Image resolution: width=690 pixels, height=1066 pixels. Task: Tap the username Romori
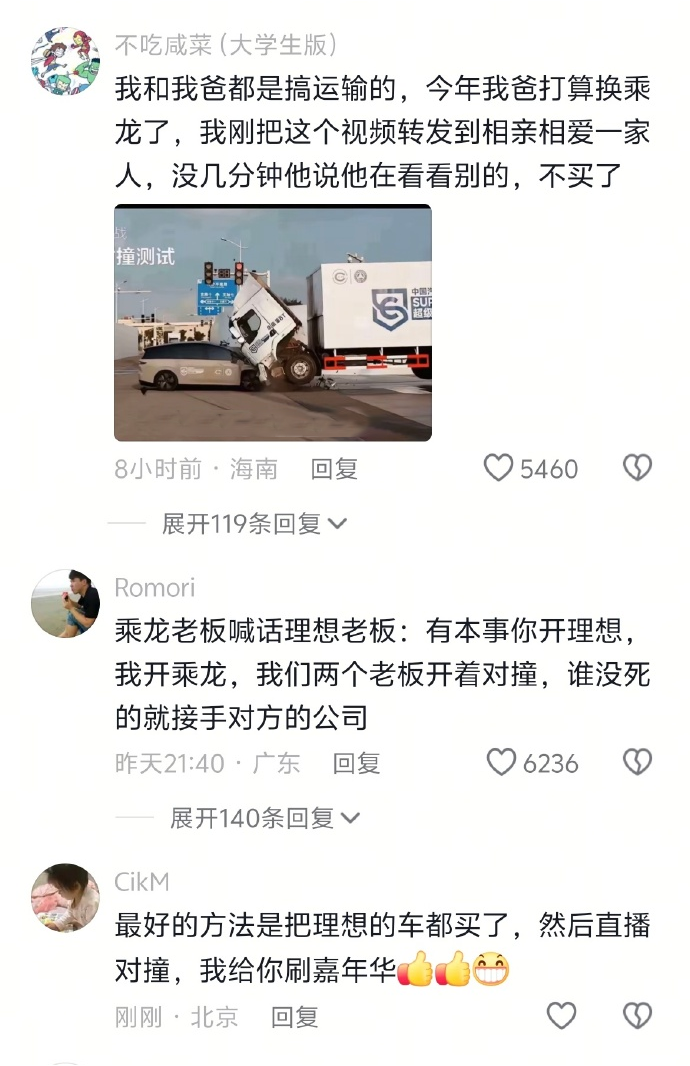coord(155,587)
